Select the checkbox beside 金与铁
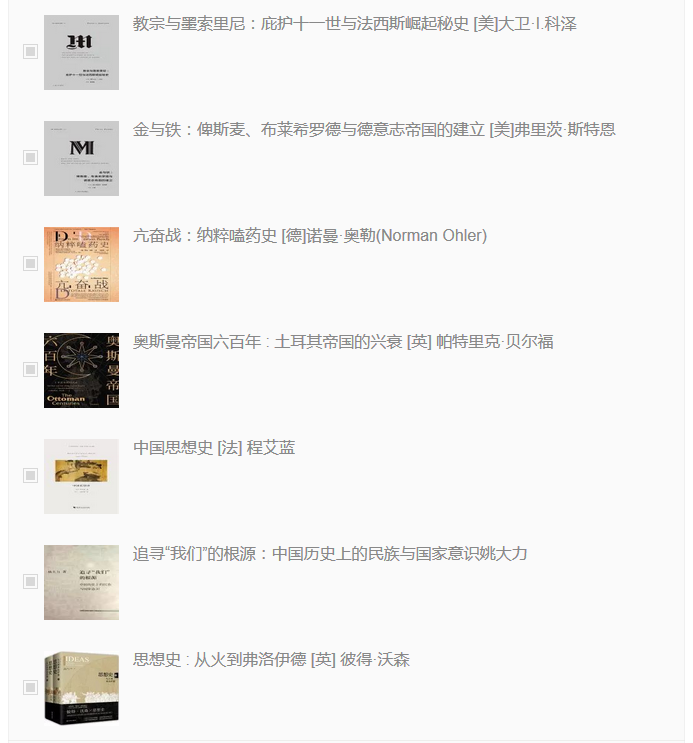693x743 pixels. click(30, 158)
